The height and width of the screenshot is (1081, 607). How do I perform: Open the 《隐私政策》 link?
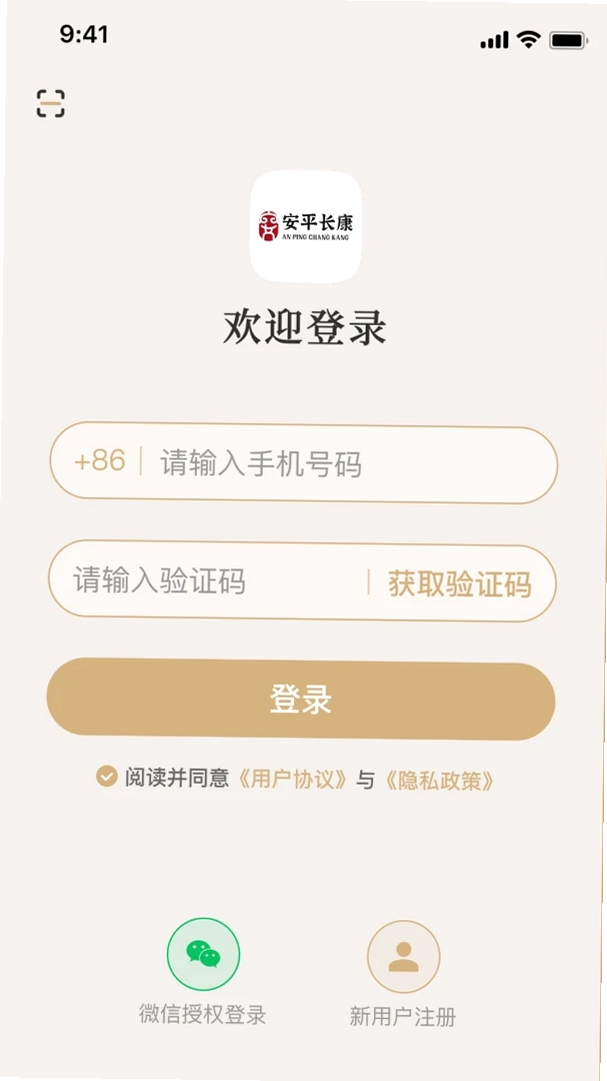pos(439,781)
